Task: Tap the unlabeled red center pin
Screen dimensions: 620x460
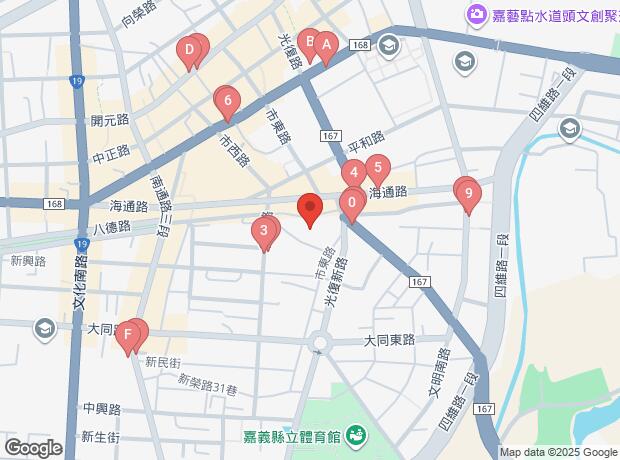Action: click(310, 210)
